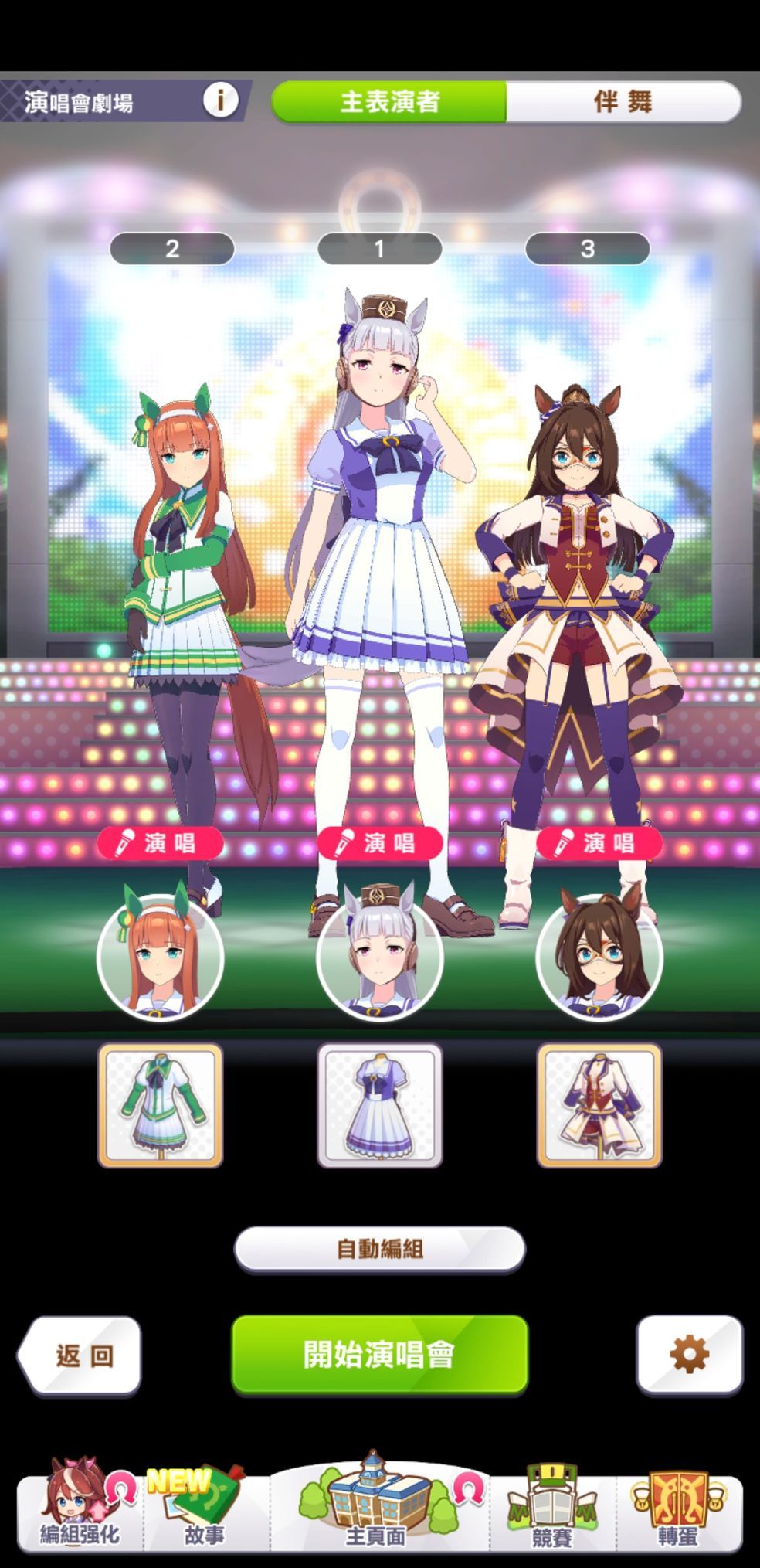Open the purple school uniform outfit tile

[379, 1105]
